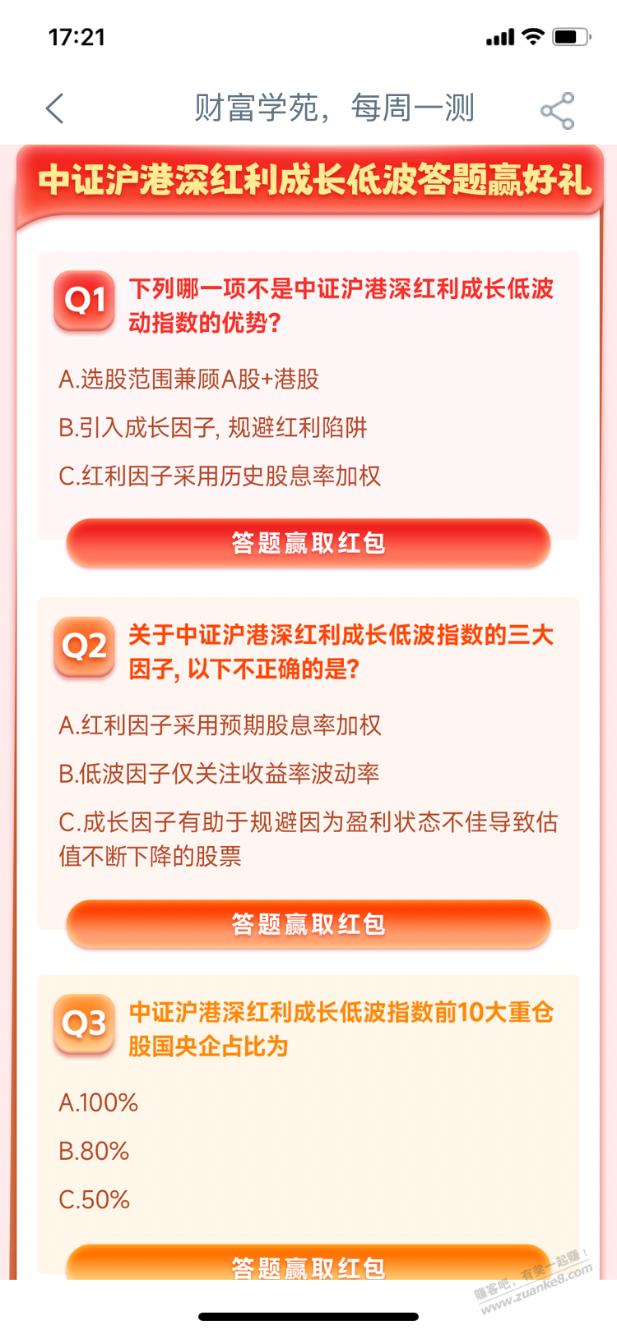Select Q1 answer A.选股范围兼顾A股+港股
This screenshot has width=617, height=1334.
pyautogui.click(x=189, y=380)
